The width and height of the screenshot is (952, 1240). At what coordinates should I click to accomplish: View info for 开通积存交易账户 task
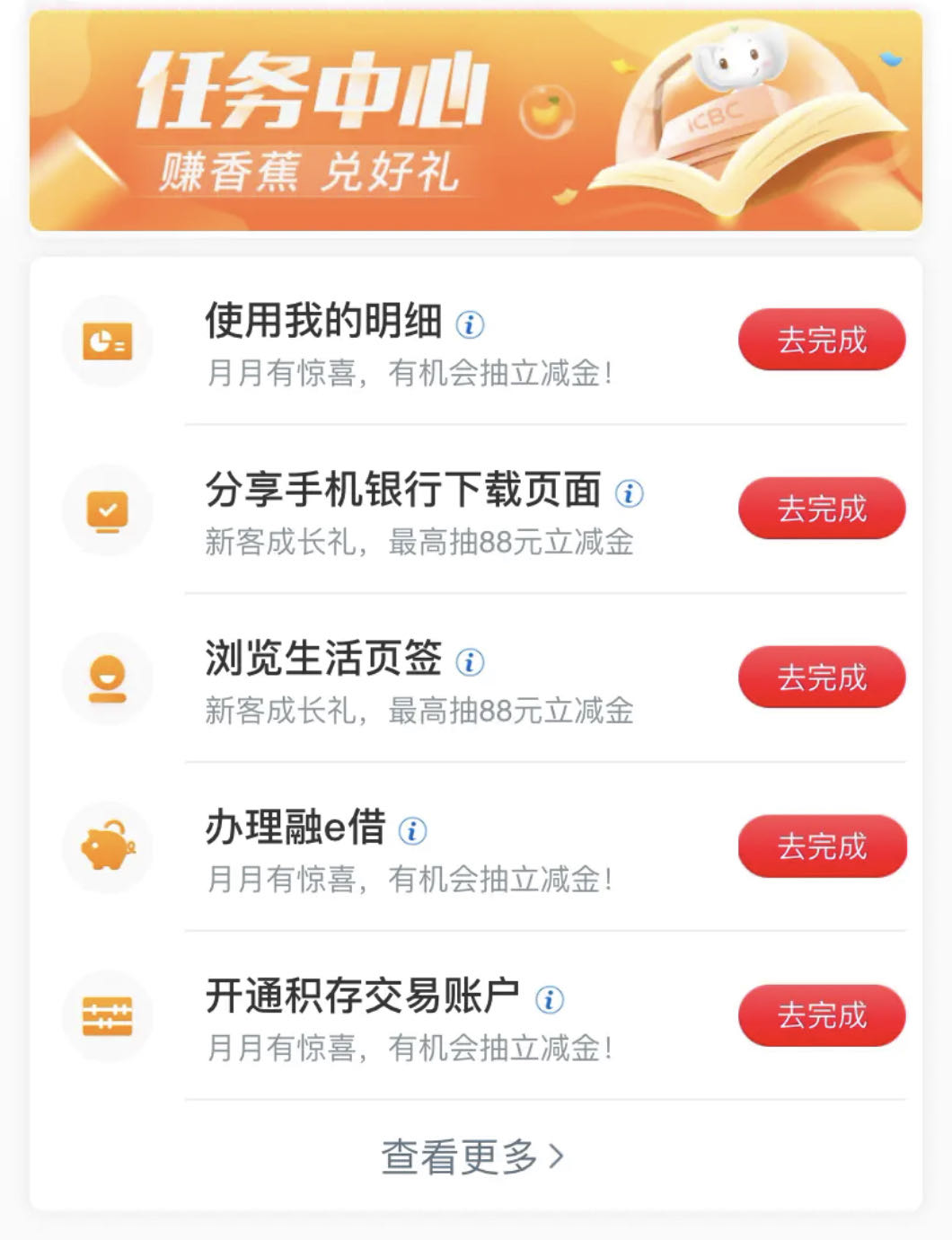pyautogui.click(x=550, y=999)
